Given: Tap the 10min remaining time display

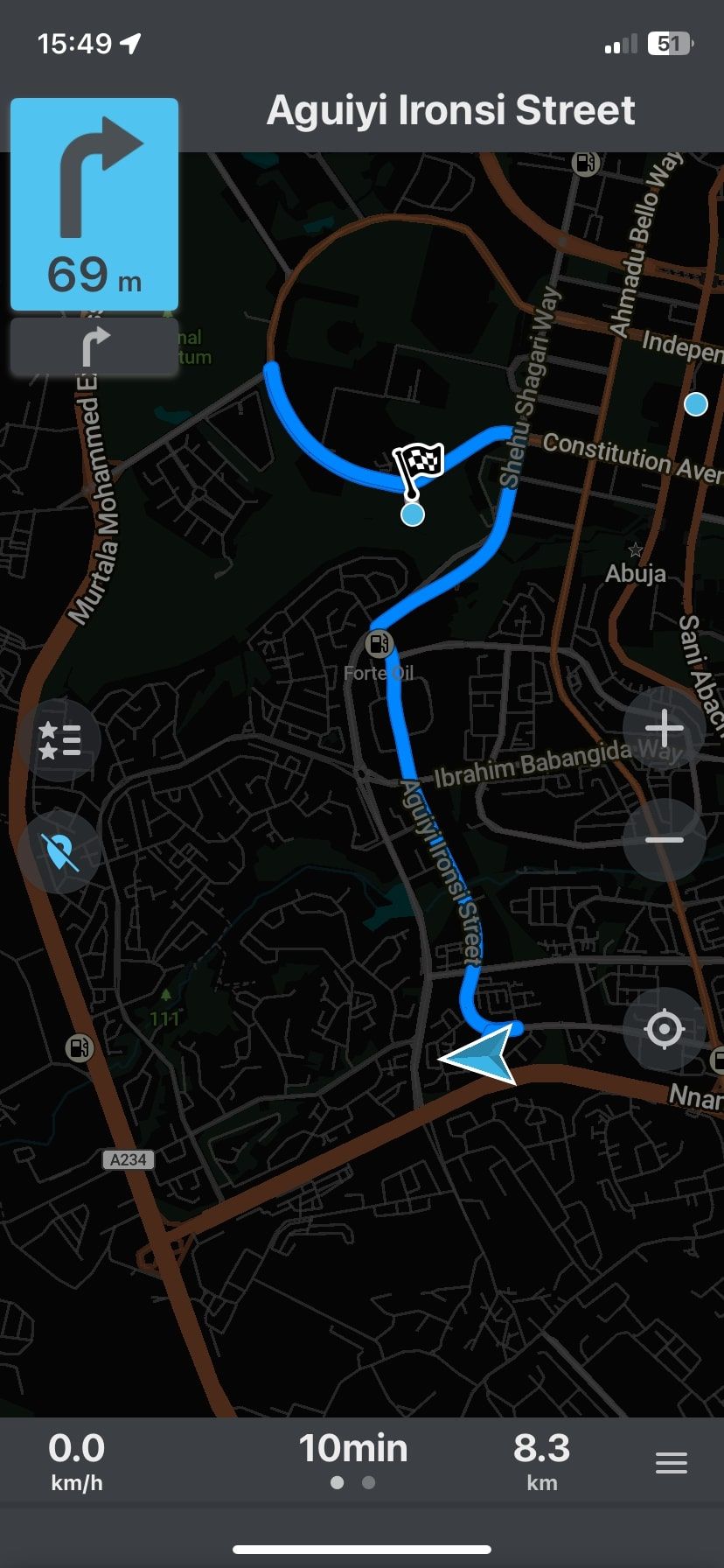Looking at the screenshot, I should pyautogui.click(x=353, y=1449).
